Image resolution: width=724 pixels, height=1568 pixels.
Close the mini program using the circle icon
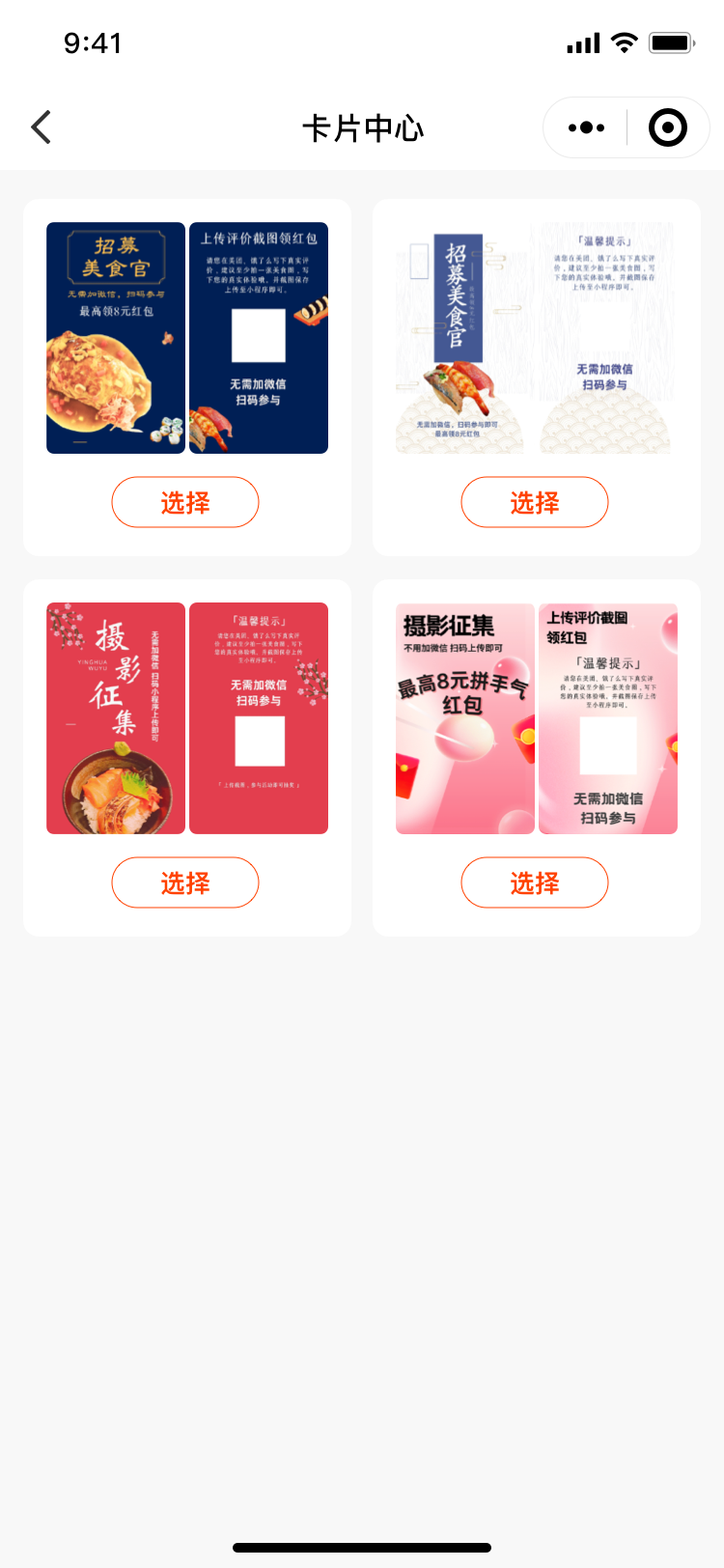(x=668, y=127)
